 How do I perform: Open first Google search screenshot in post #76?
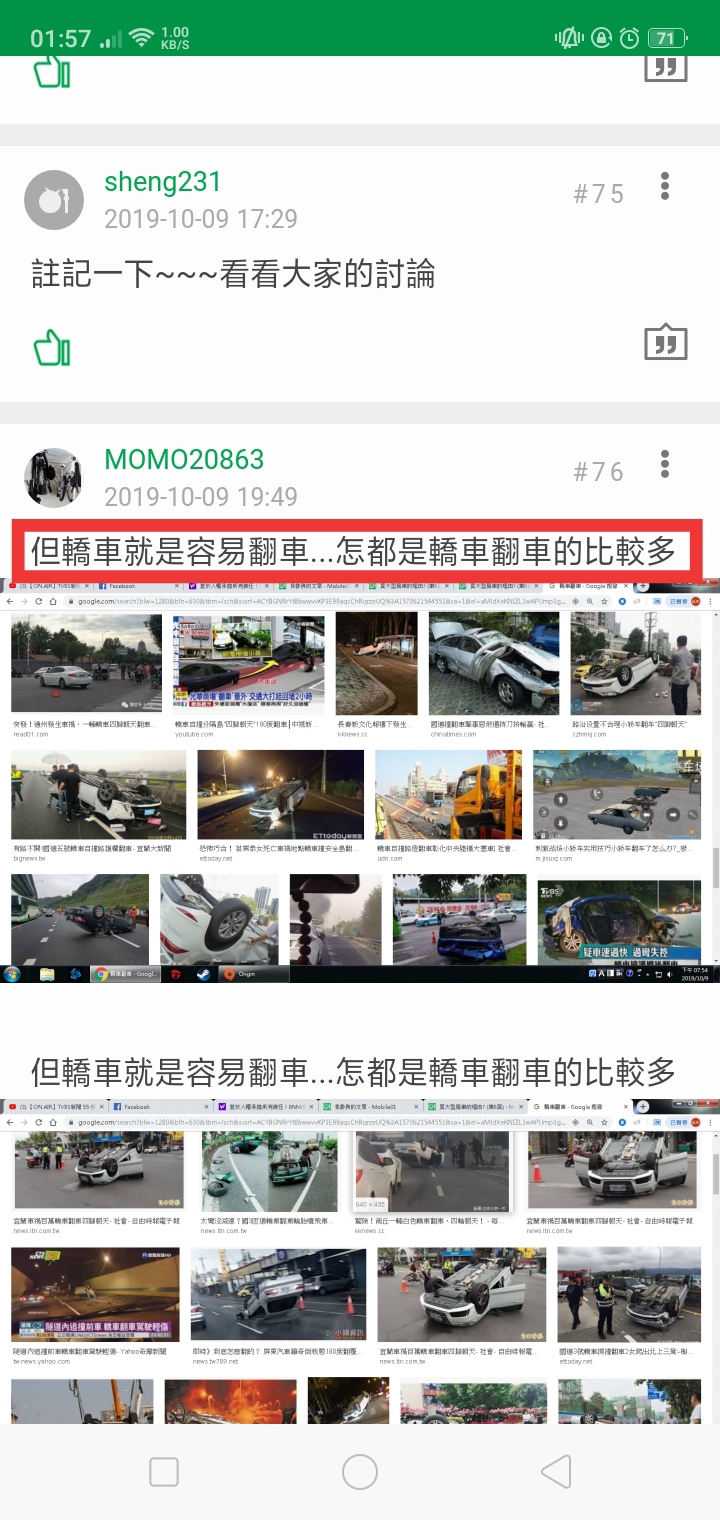point(360,780)
